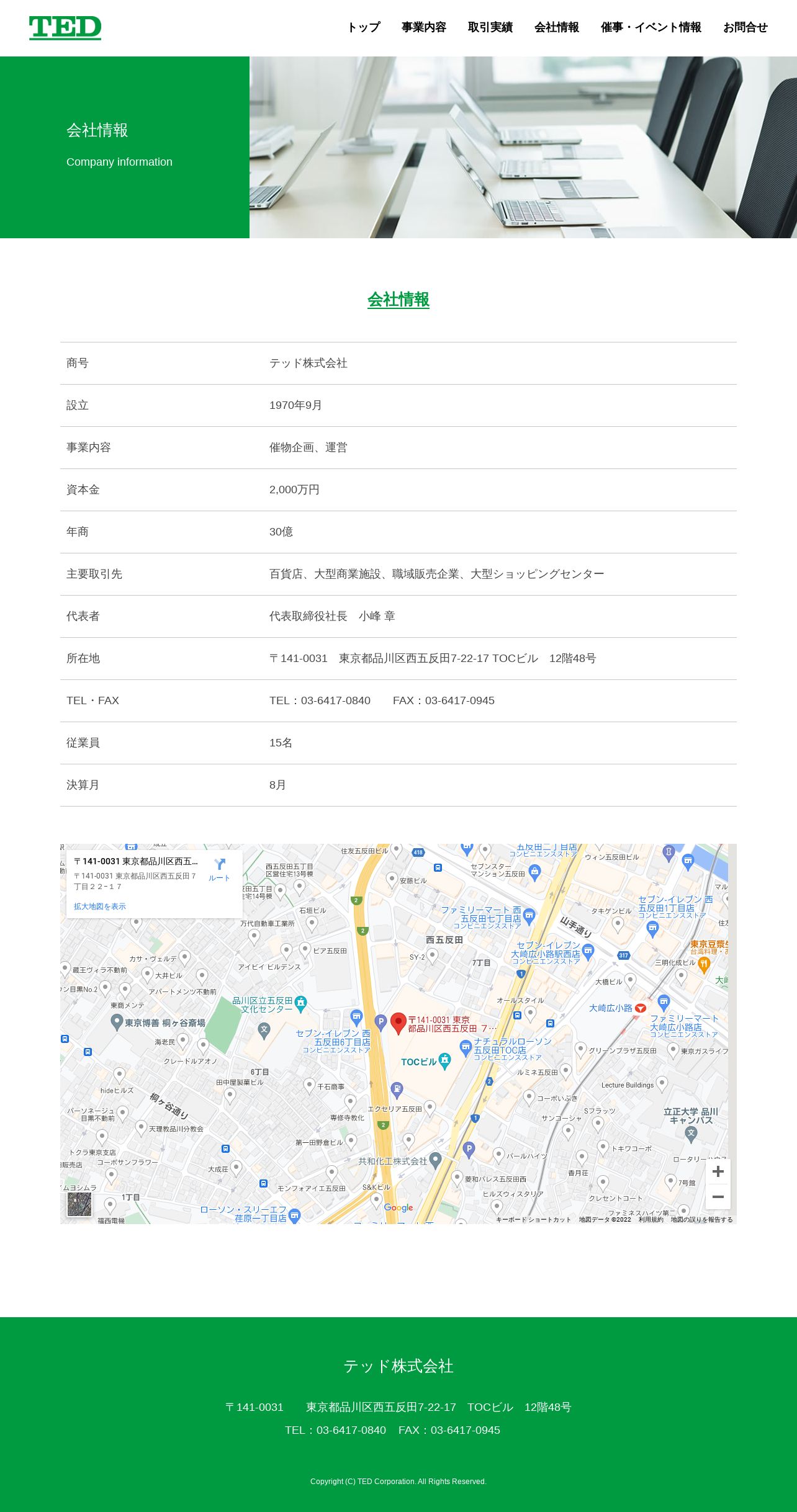797x1512 pixels.
Task: Open 催事・イベント情報 page
Action: [651, 27]
